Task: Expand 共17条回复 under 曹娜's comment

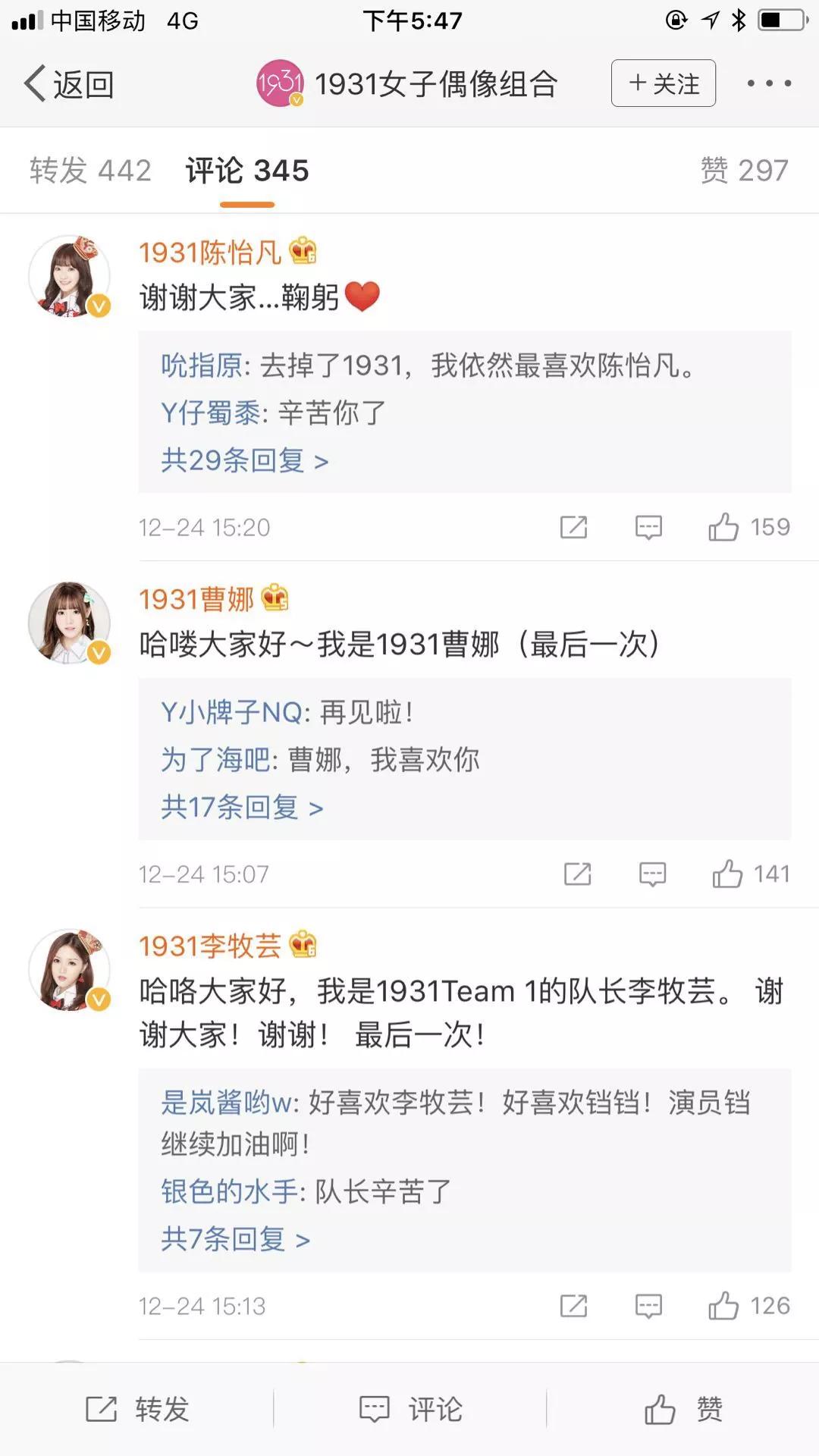Action: click(x=242, y=808)
